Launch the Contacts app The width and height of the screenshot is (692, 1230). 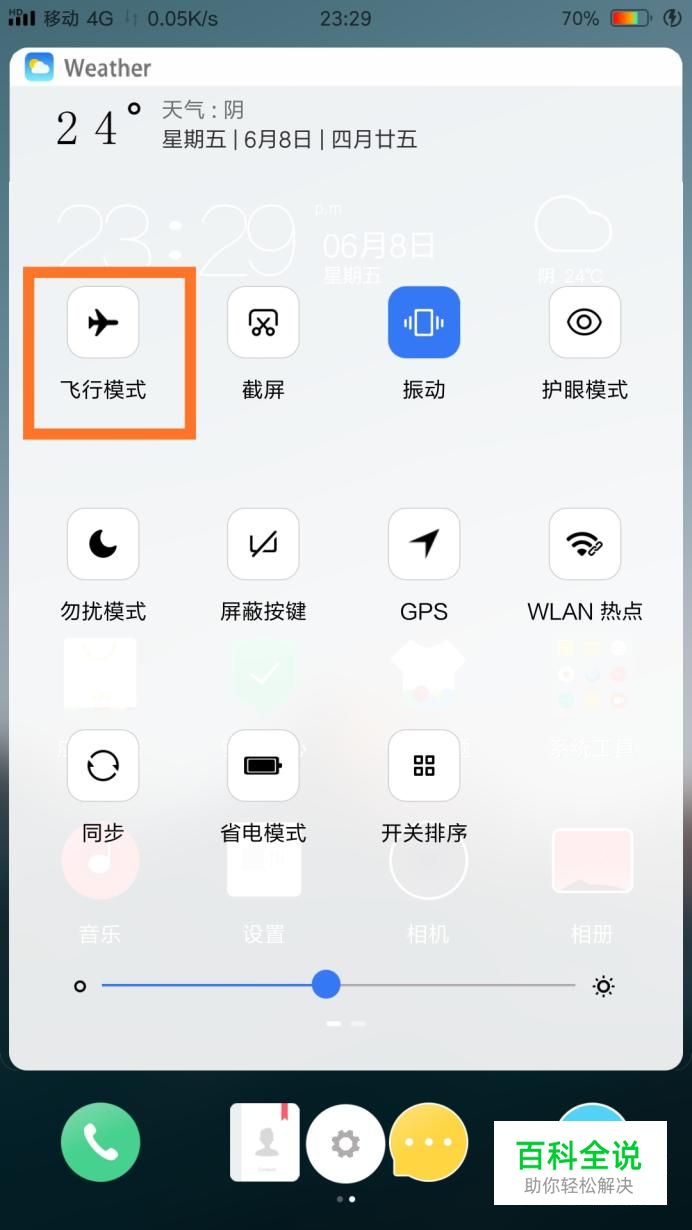tap(265, 1142)
